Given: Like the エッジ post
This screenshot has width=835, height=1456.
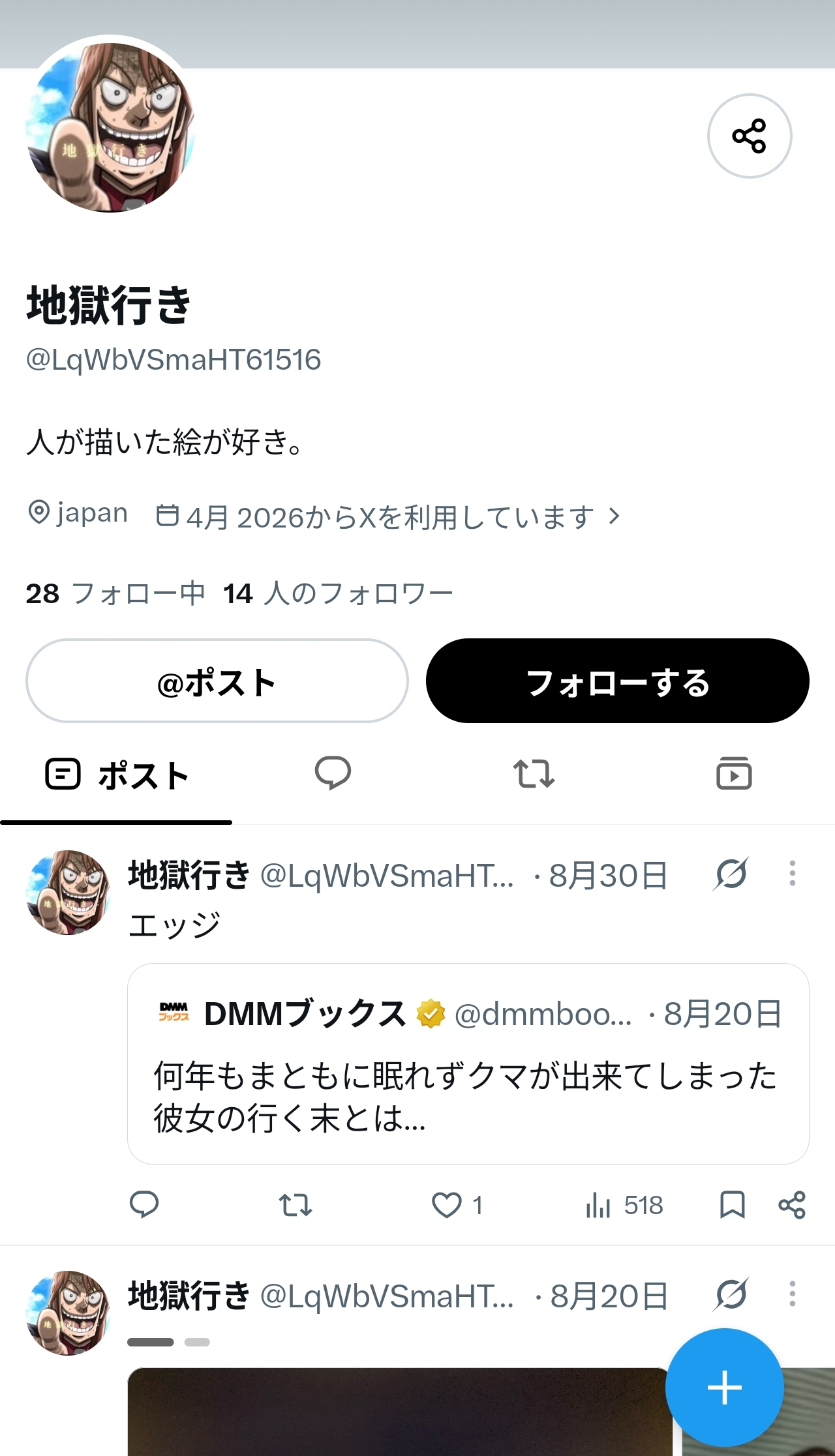Looking at the screenshot, I should pyautogui.click(x=447, y=1205).
